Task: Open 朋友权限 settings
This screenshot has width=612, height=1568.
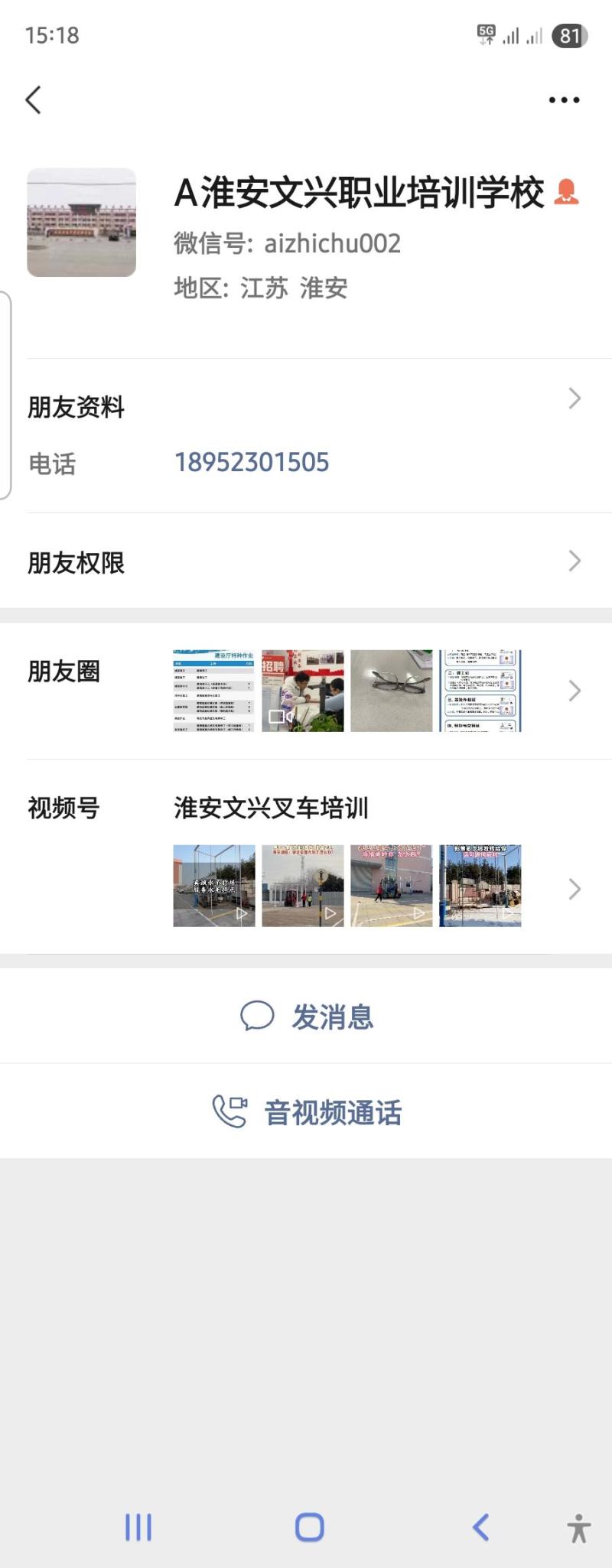Action: pyautogui.click(x=306, y=562)
